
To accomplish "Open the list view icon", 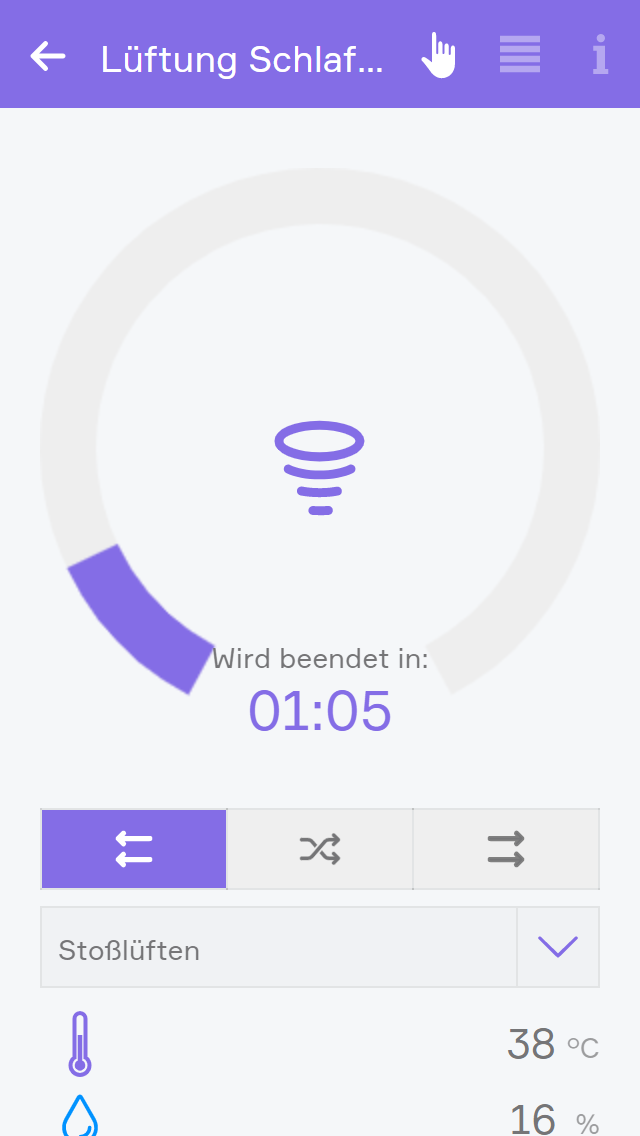I will click(x=520, y=55).
